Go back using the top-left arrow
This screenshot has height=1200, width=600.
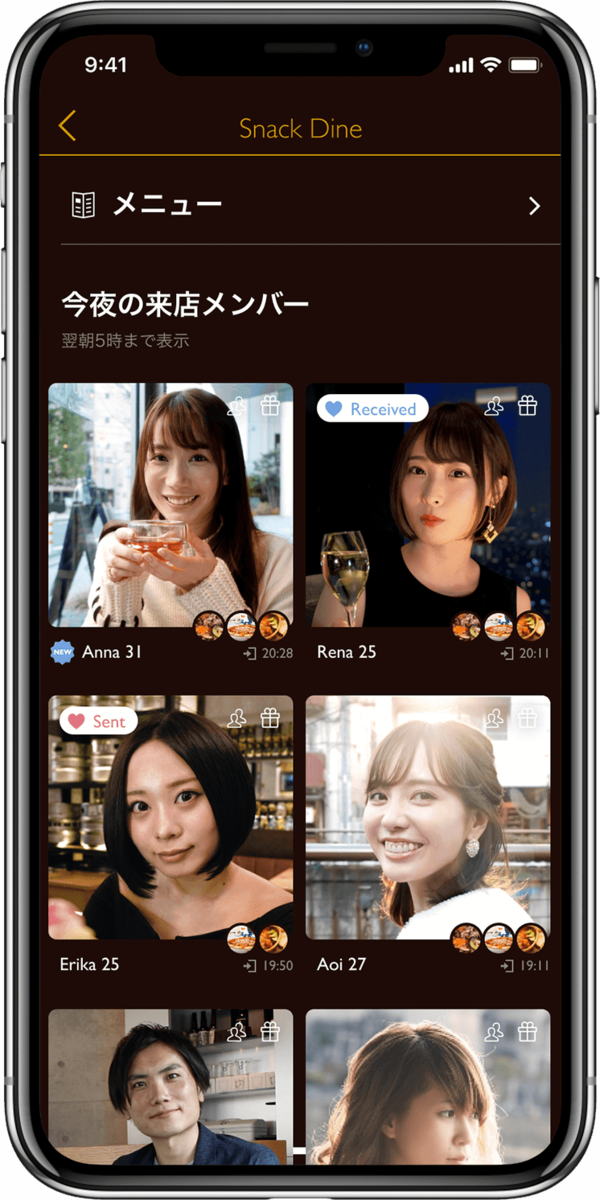[67, 127]
